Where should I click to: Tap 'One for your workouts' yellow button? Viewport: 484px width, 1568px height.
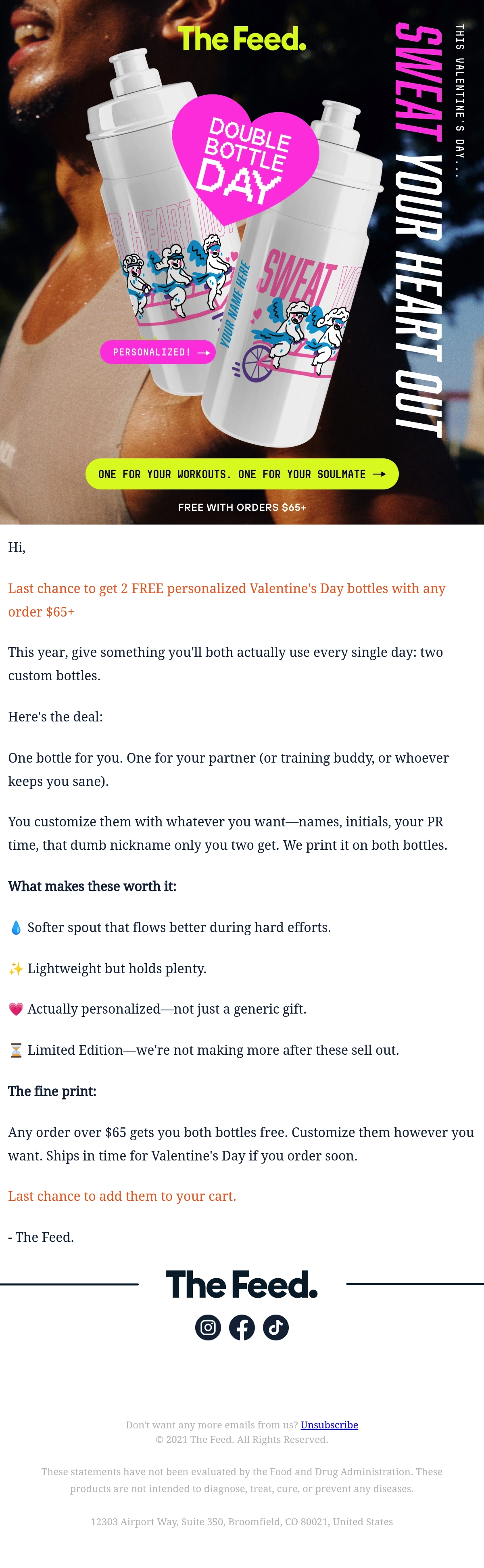(x=242, y=474)
